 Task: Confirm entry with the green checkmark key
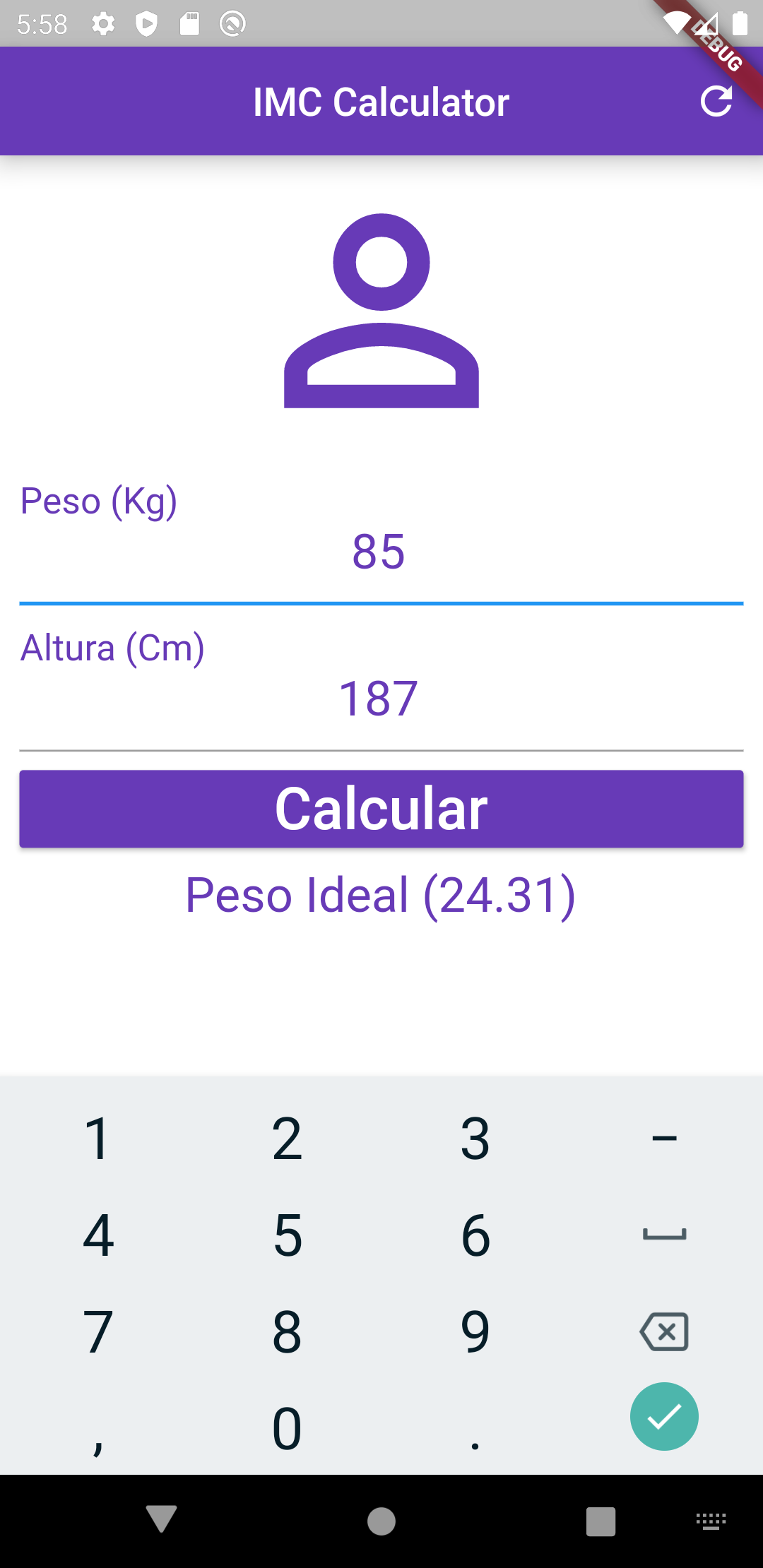[x=664, y=1416]
